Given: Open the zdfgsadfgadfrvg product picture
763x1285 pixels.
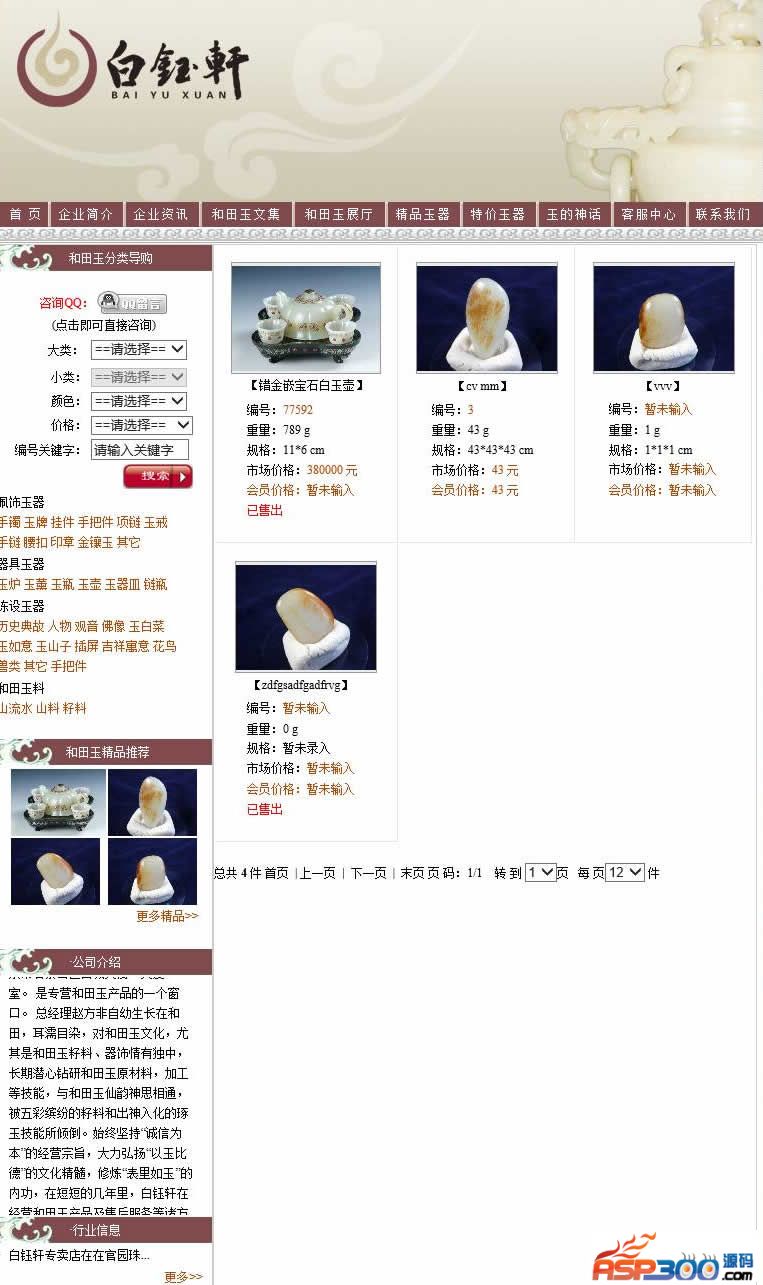Looking at the screenshot, I should (x=306, y=616).
